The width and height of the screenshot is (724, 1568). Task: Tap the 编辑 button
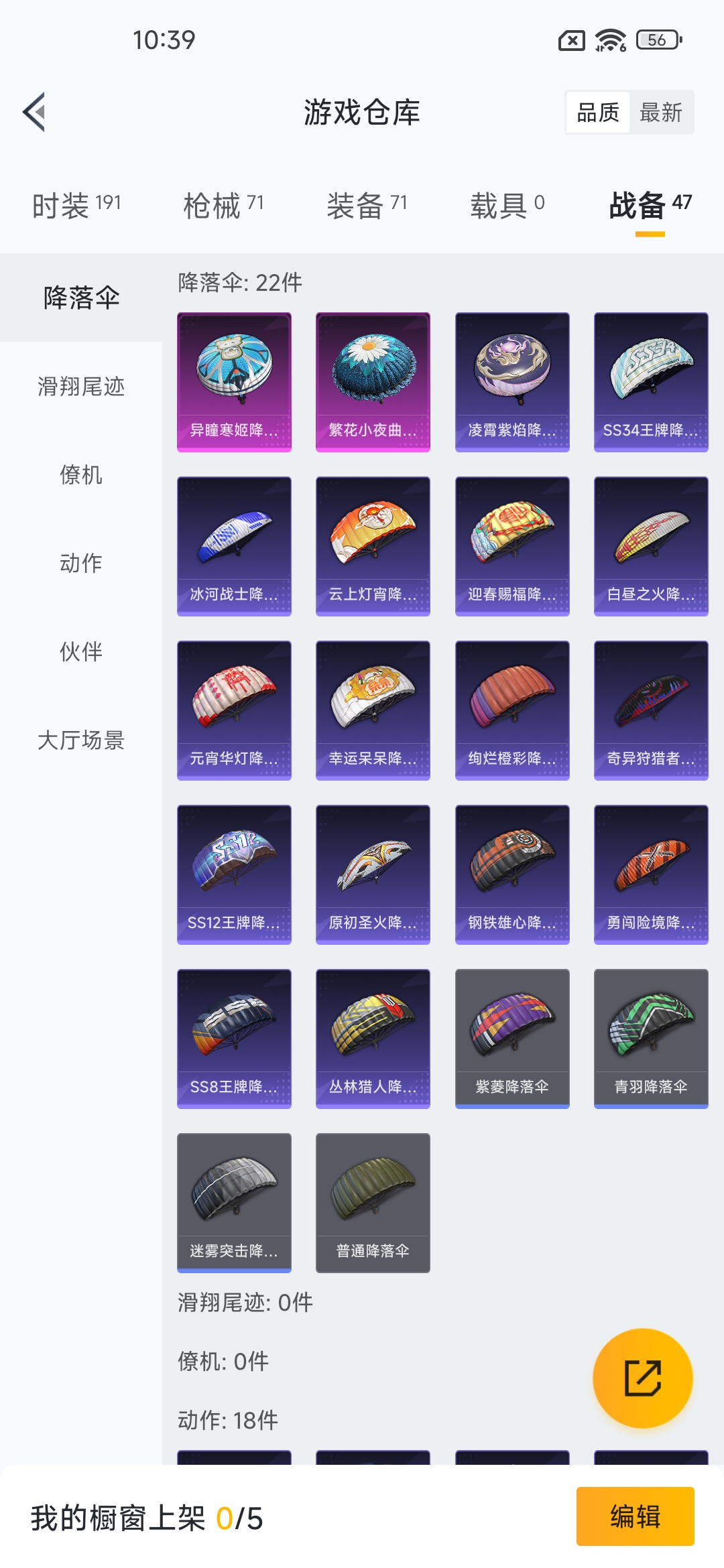(x=635, y=1516)
